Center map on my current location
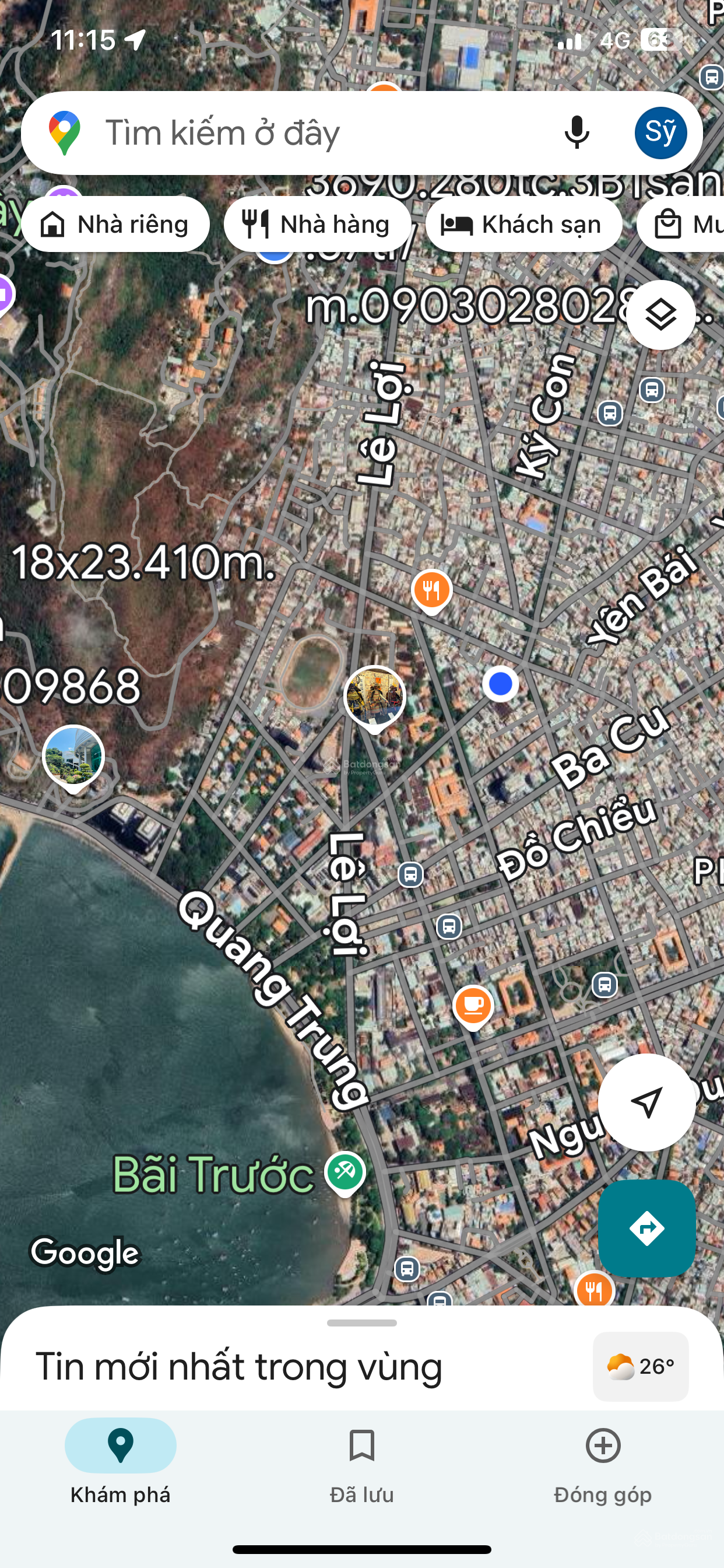Screen dimensions: 724x1568 [x=646, y=1102]
